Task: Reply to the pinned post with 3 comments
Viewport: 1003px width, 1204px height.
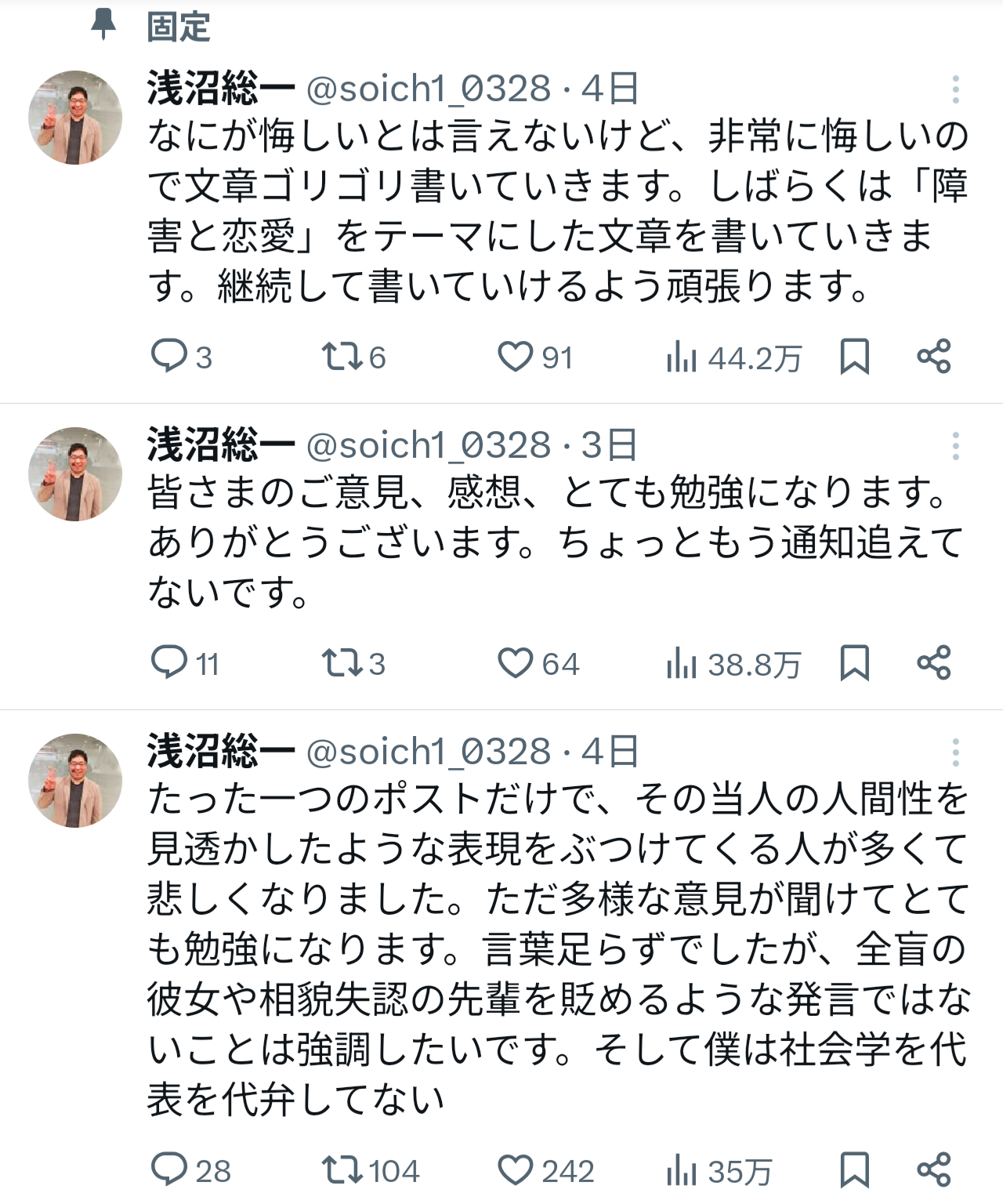Action: click(168, 356)
